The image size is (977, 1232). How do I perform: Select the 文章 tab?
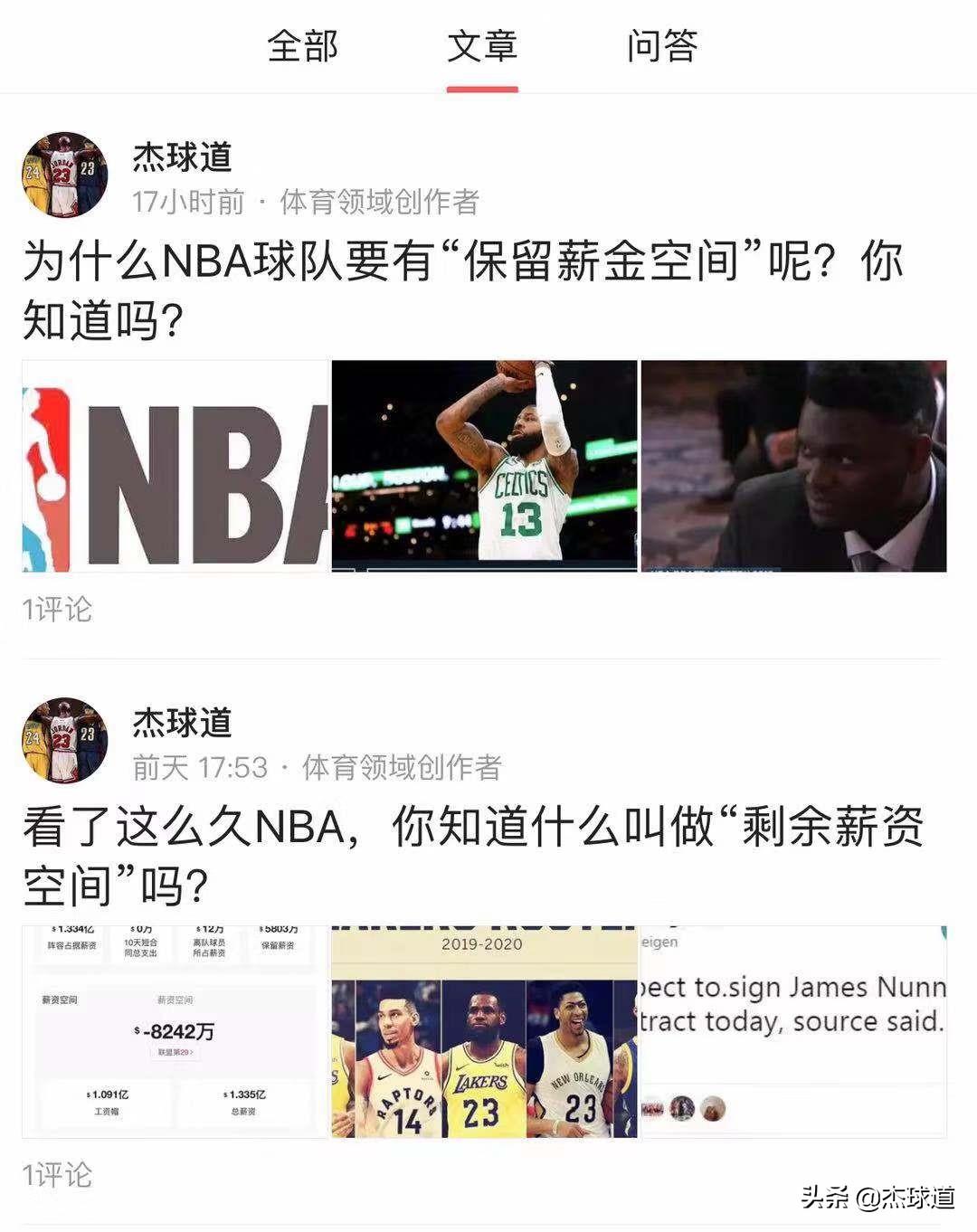(x=482, y=45)
